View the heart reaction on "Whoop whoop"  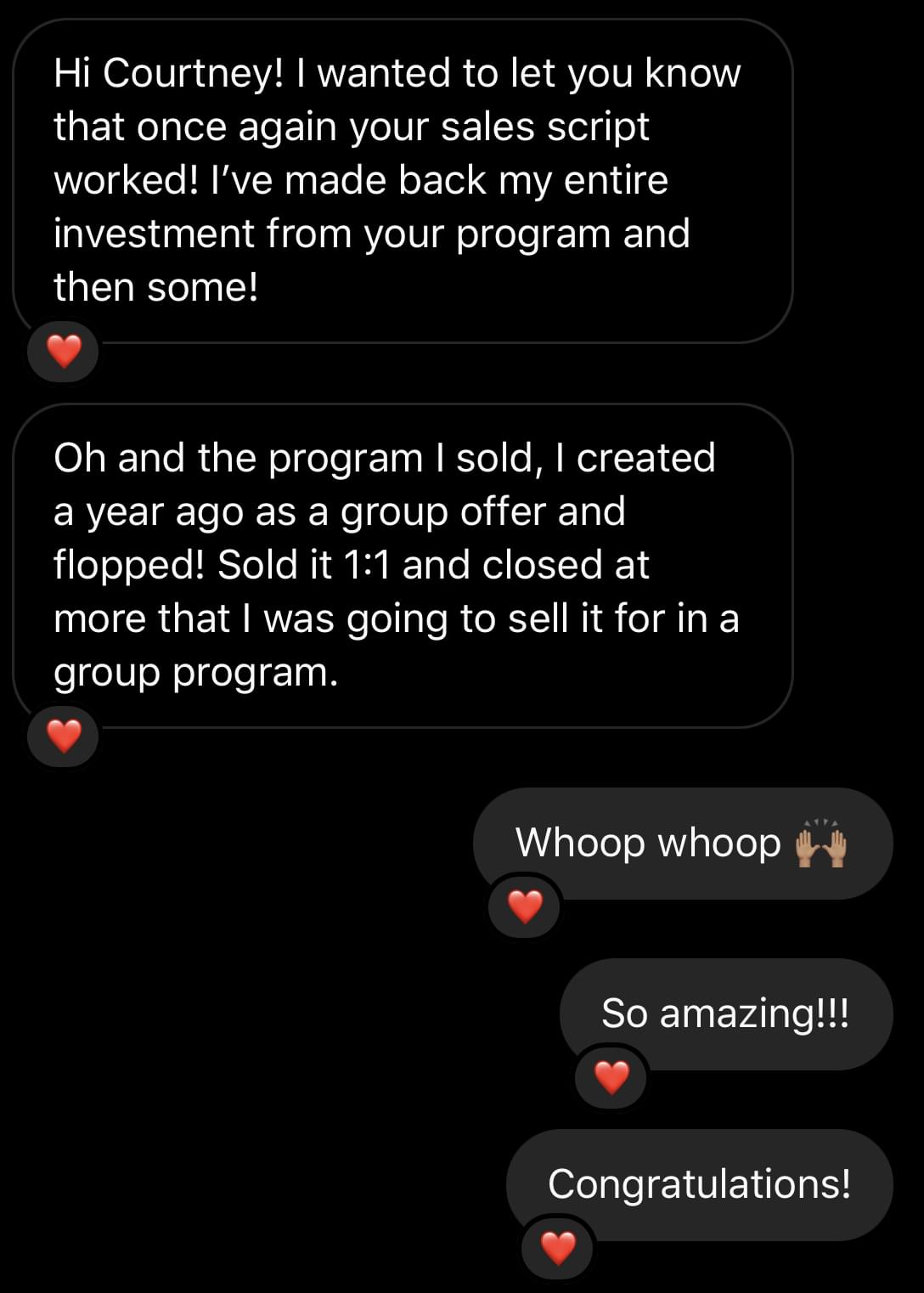[x=525, y=906]
